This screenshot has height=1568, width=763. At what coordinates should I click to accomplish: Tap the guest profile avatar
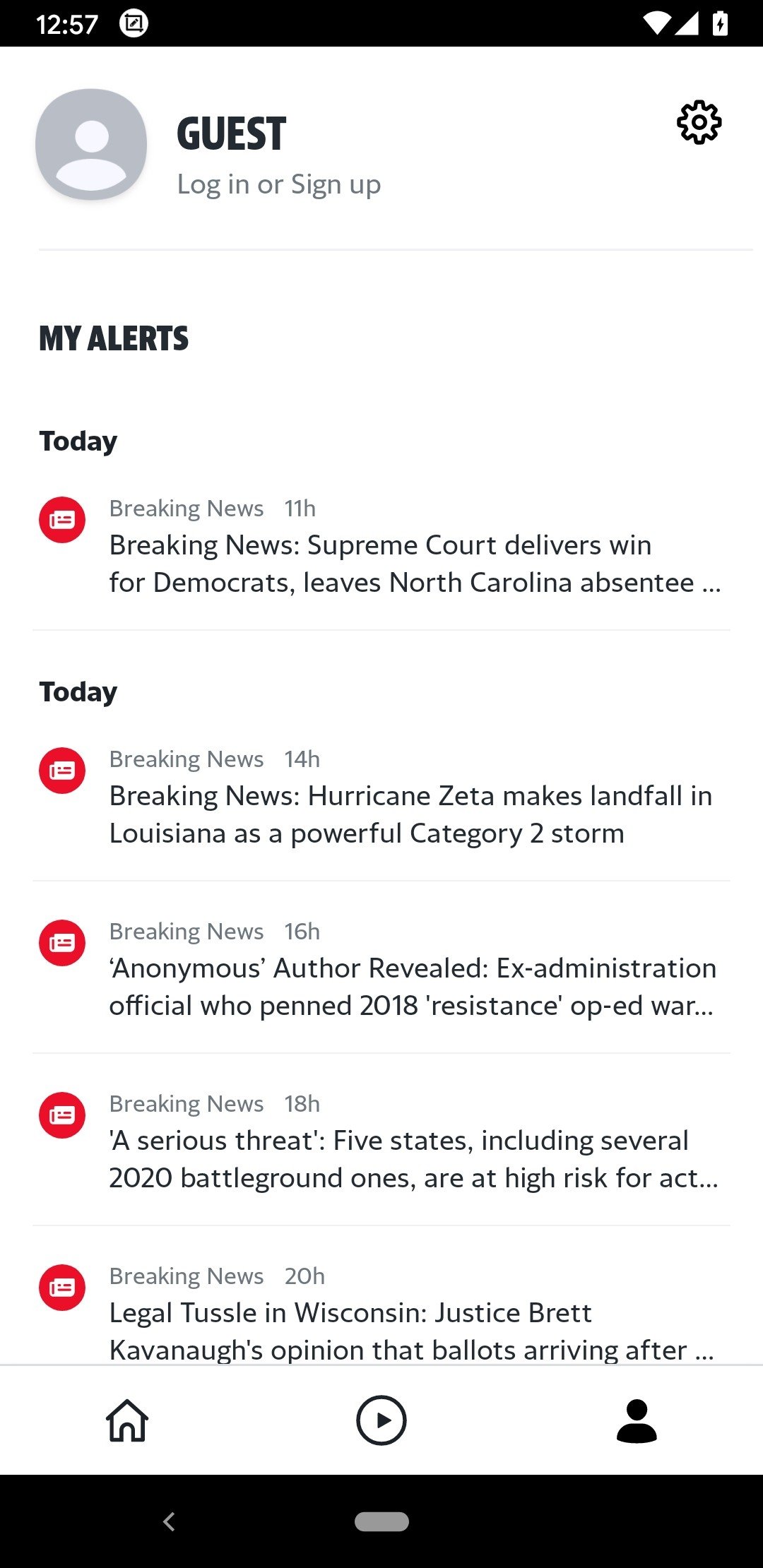coord(91,144)
